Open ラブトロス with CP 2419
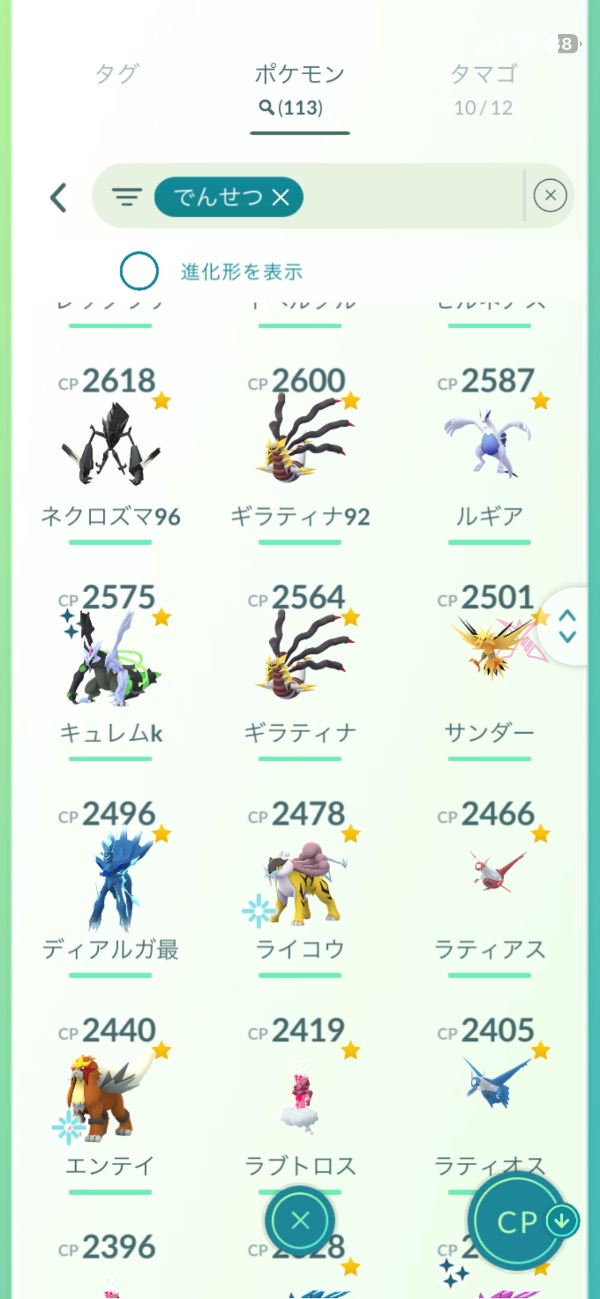The width and height of the screenshot is (600, 1299). 300,1099
